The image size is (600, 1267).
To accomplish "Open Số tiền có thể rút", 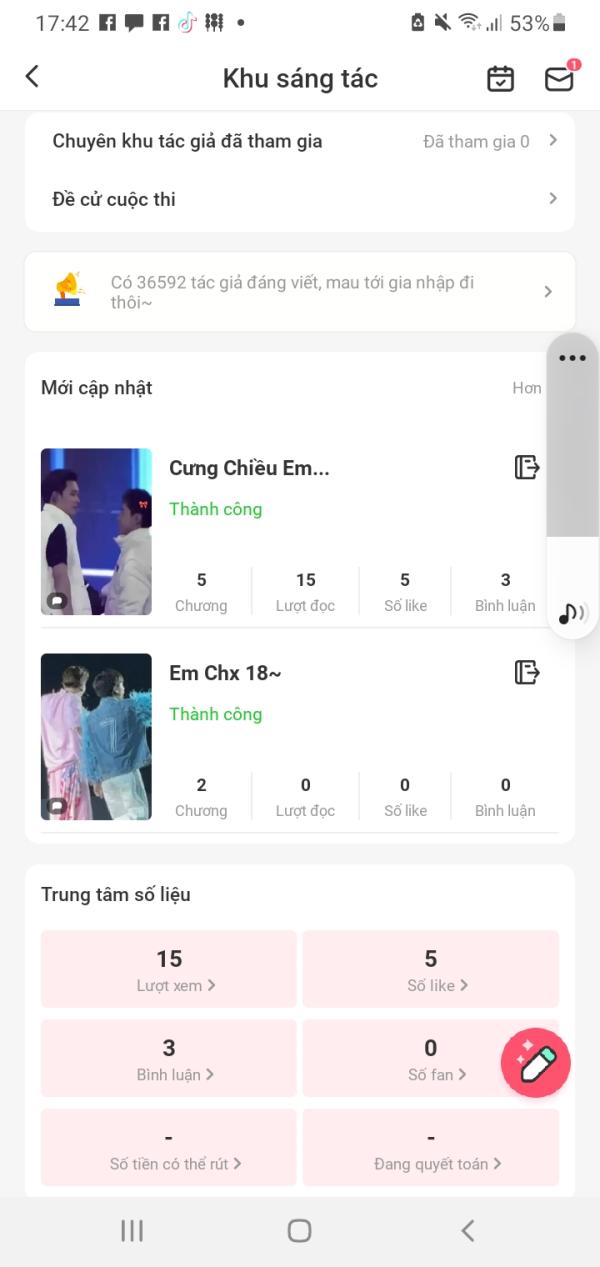I will tap(169, 1148).
